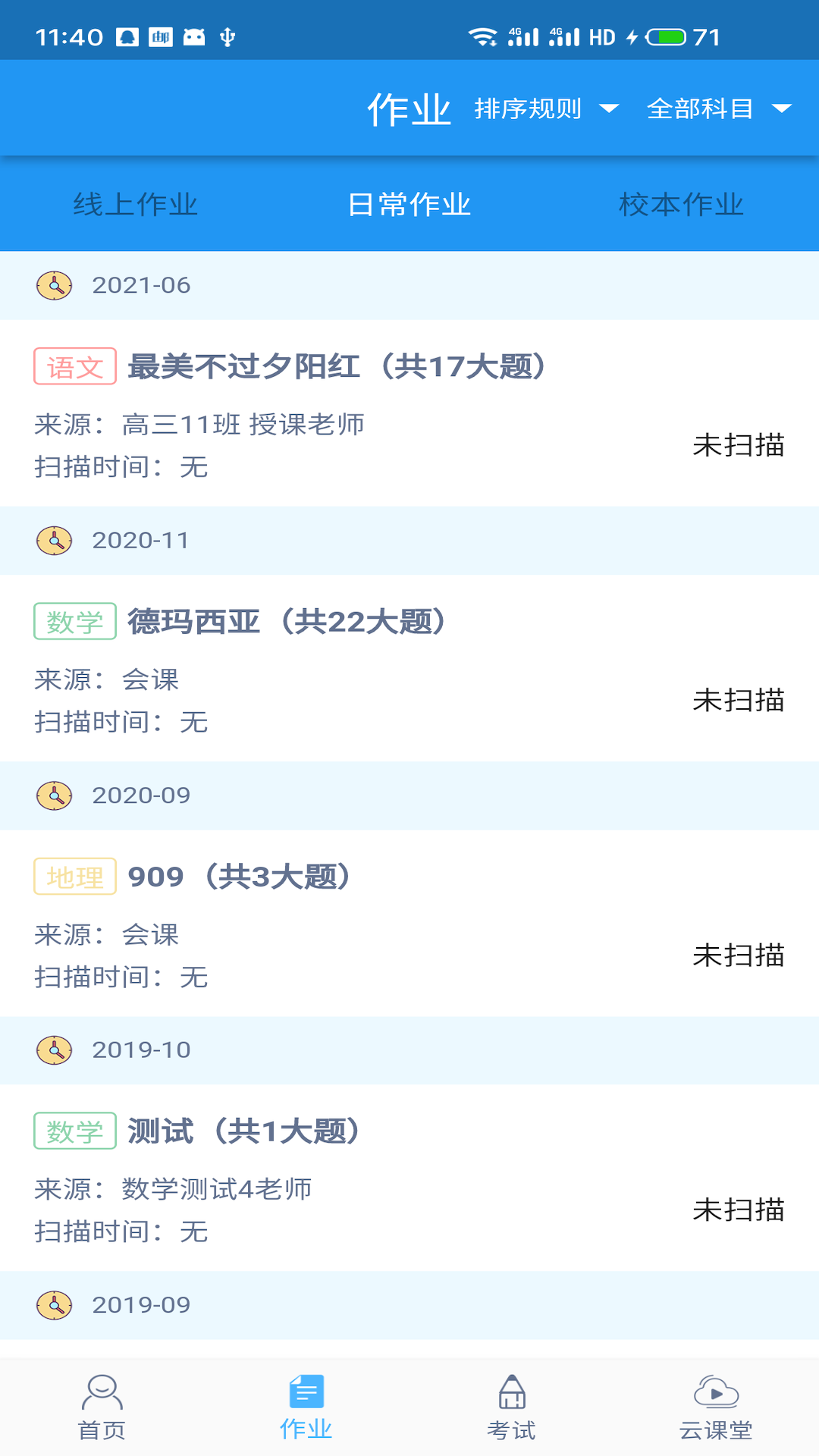Switch to the 线上作业 tab
The width and height of the screenshot is (819, 1456).
coord(136,205)
